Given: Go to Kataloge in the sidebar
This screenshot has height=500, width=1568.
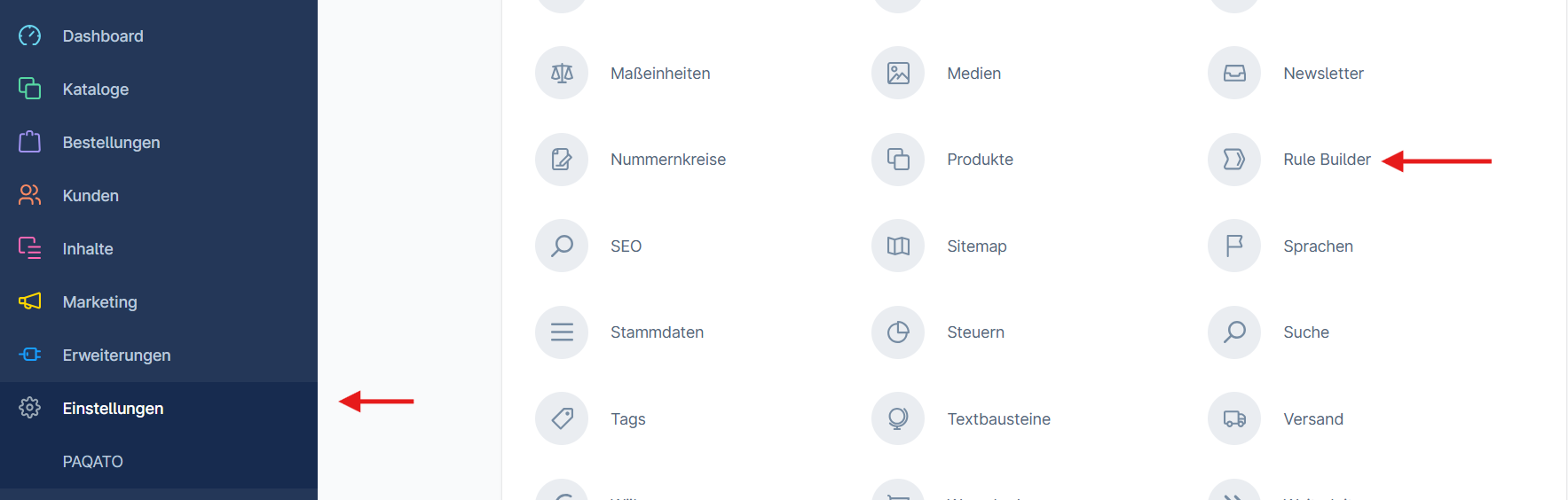Looking at the screenshot, I should tap(95, 90).
